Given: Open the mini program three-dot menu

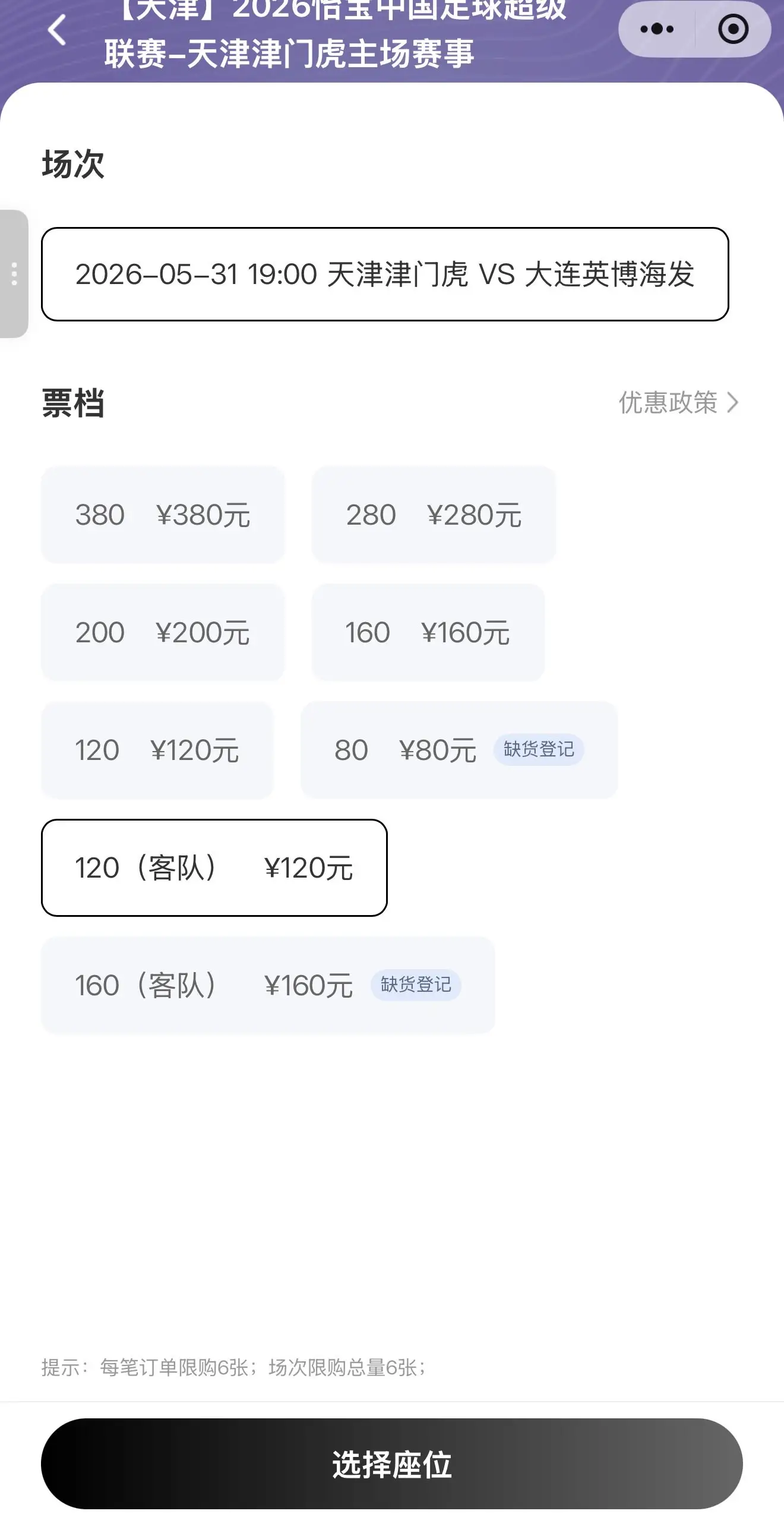Looking at the screenshot, I should pyautogui.click(x=657, y=29).
